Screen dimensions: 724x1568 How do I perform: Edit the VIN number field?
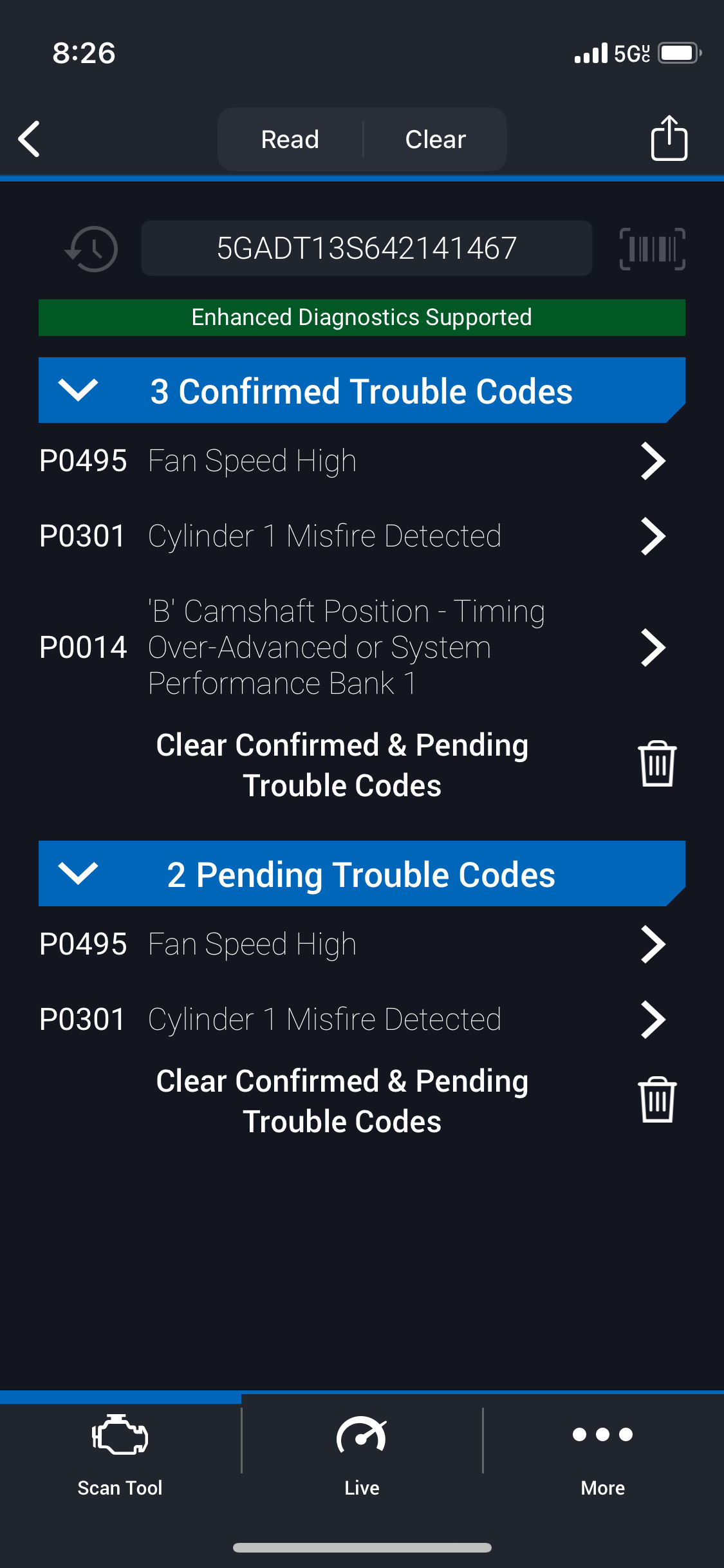tap(367, 248)
